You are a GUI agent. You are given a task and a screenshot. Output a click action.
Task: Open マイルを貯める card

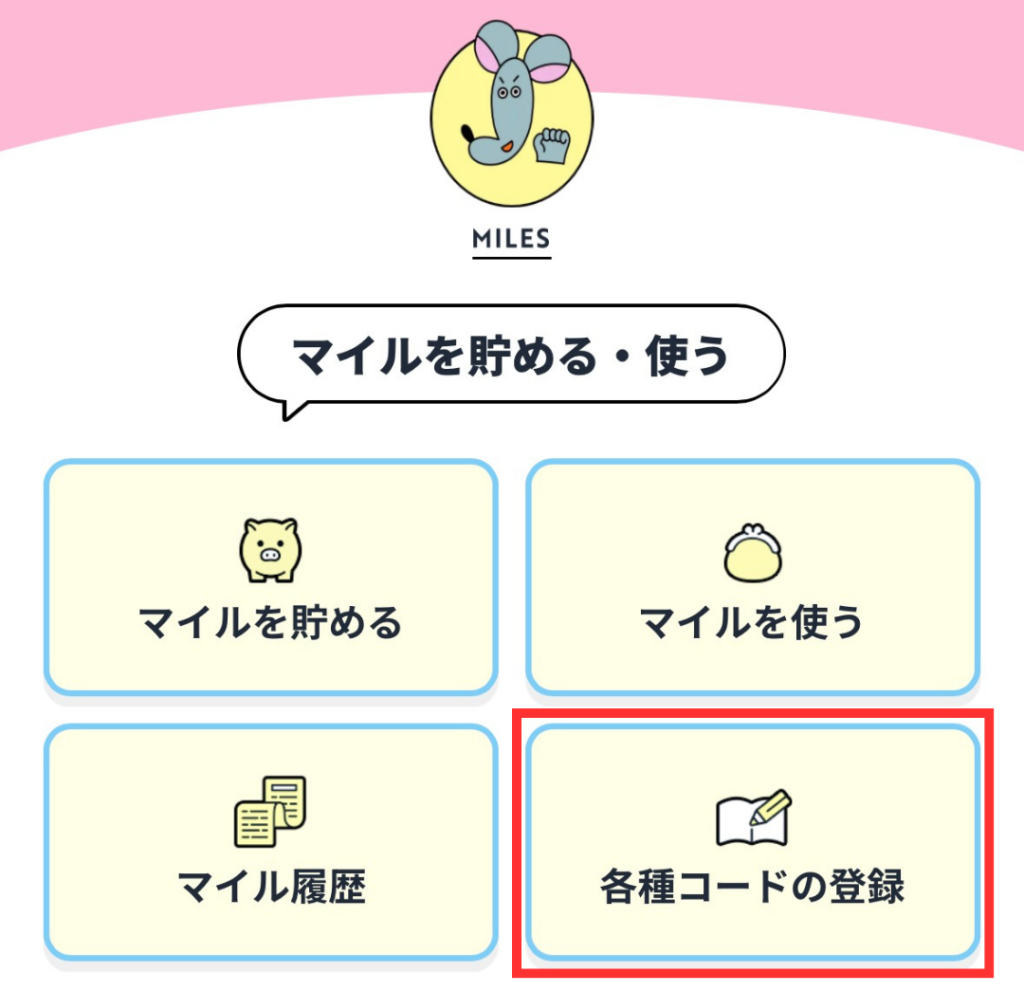click(271, 577)
